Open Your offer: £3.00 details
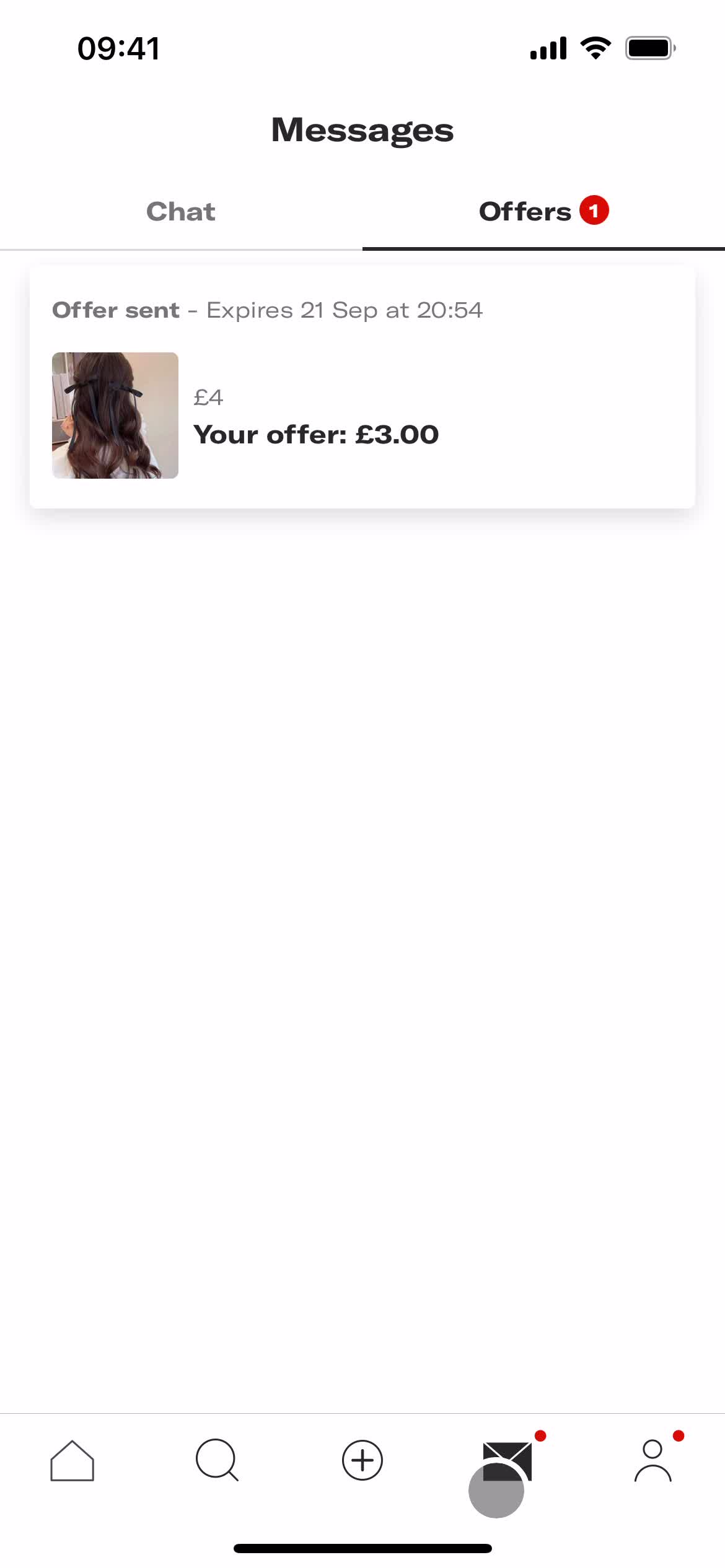Screen dimensions: 725x1568 point(315,434)
